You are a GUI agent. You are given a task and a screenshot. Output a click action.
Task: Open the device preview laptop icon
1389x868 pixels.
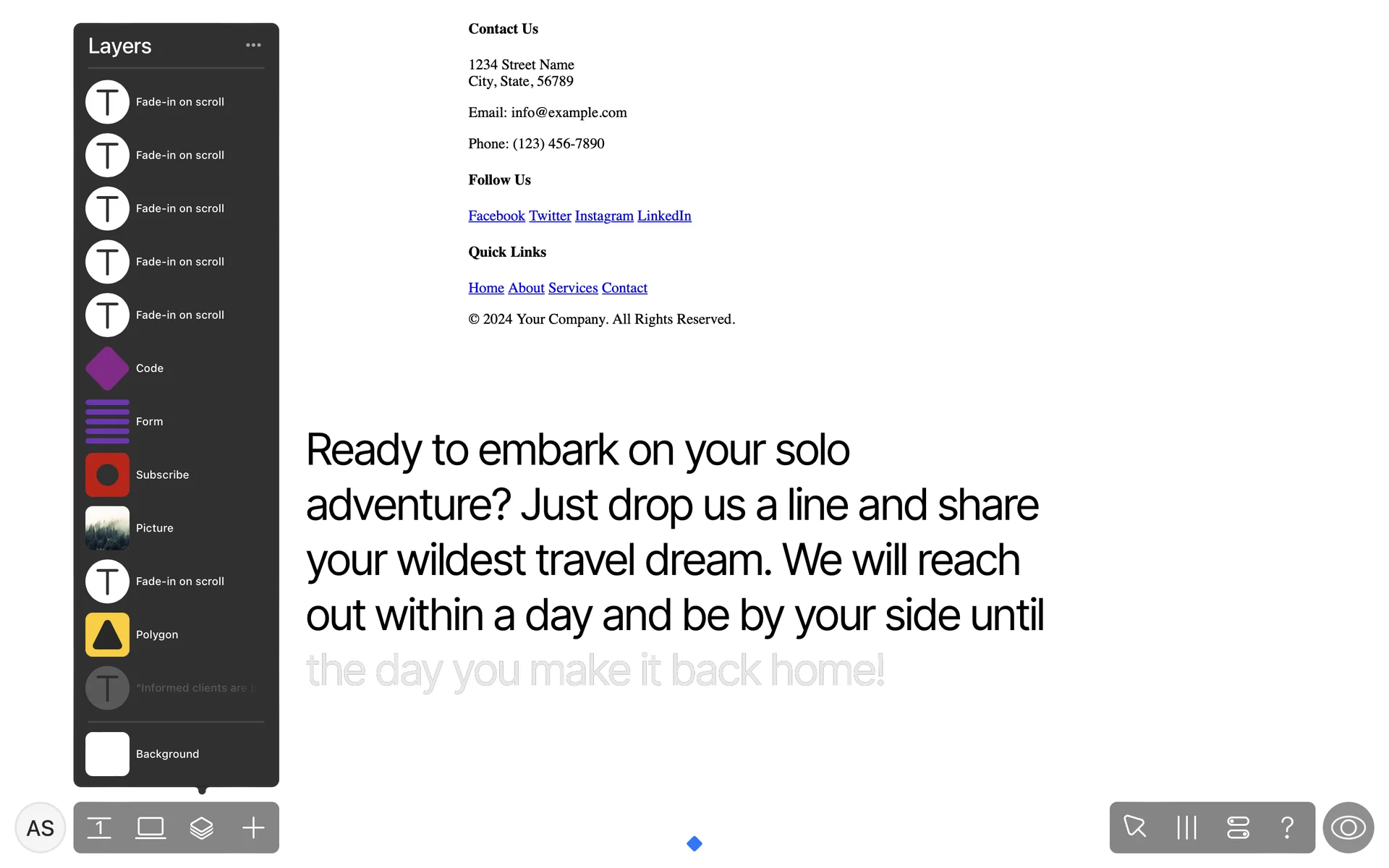point(150,827)
